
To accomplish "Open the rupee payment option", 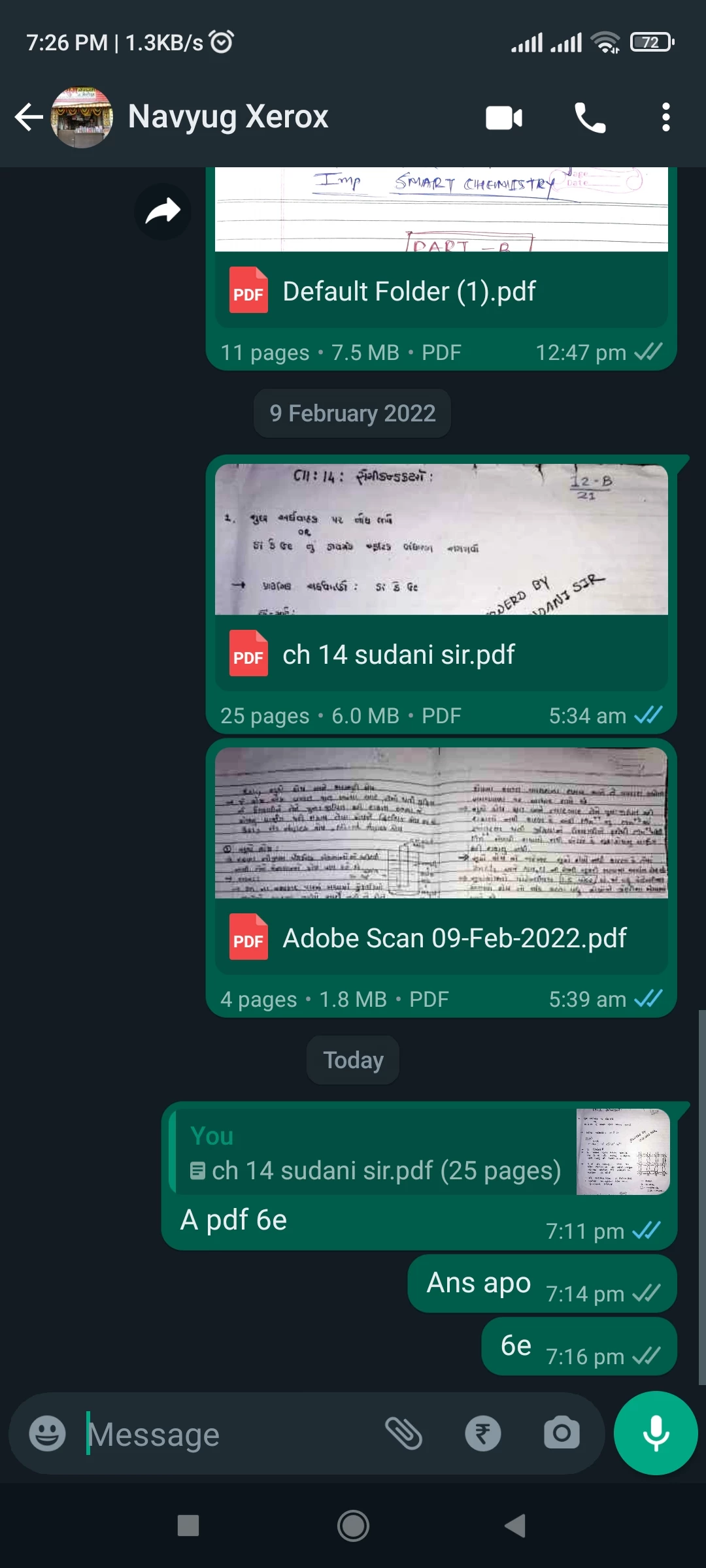I will pos(483,1433).
